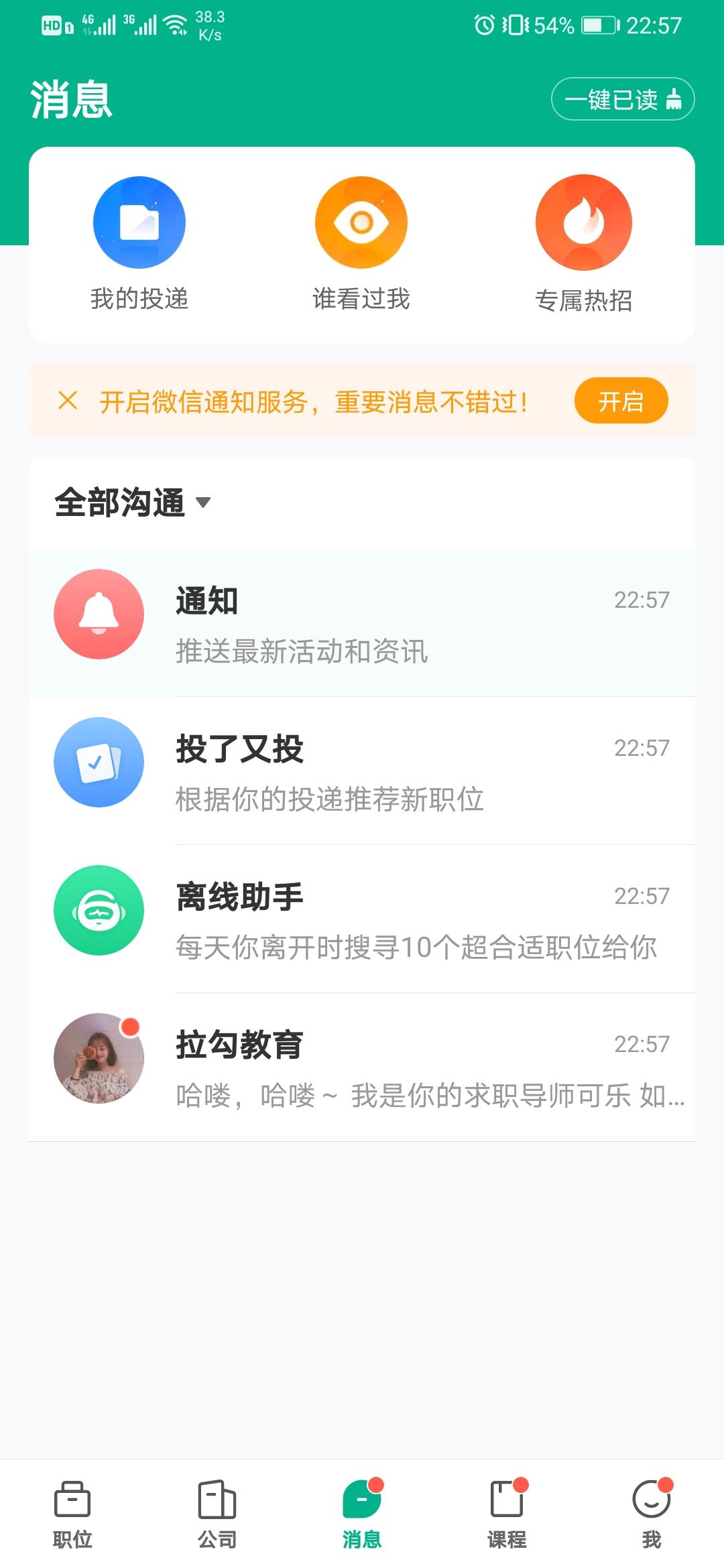Open 专属热招 shortcut
724x1568 pixels.
pyautogui.click(x=583, y=244)
